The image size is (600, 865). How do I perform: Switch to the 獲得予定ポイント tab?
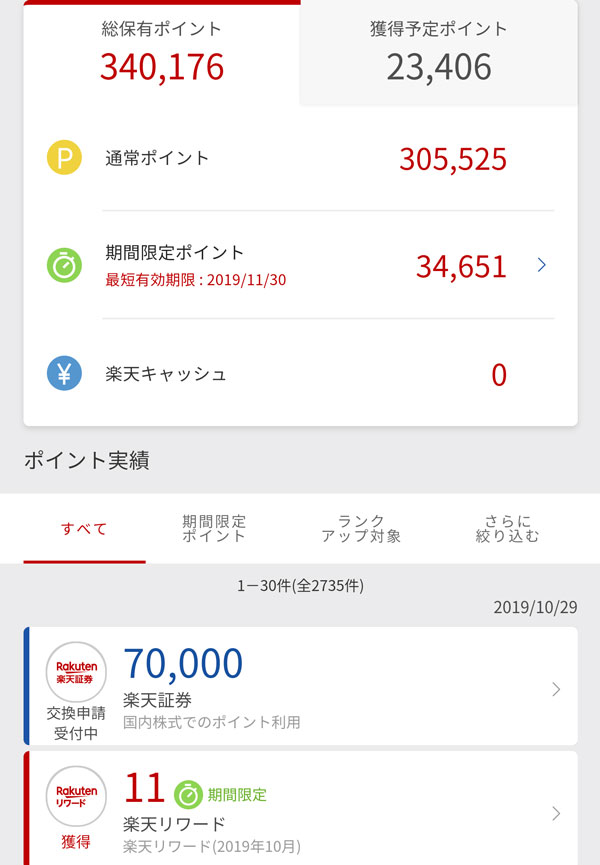(438, 52)
